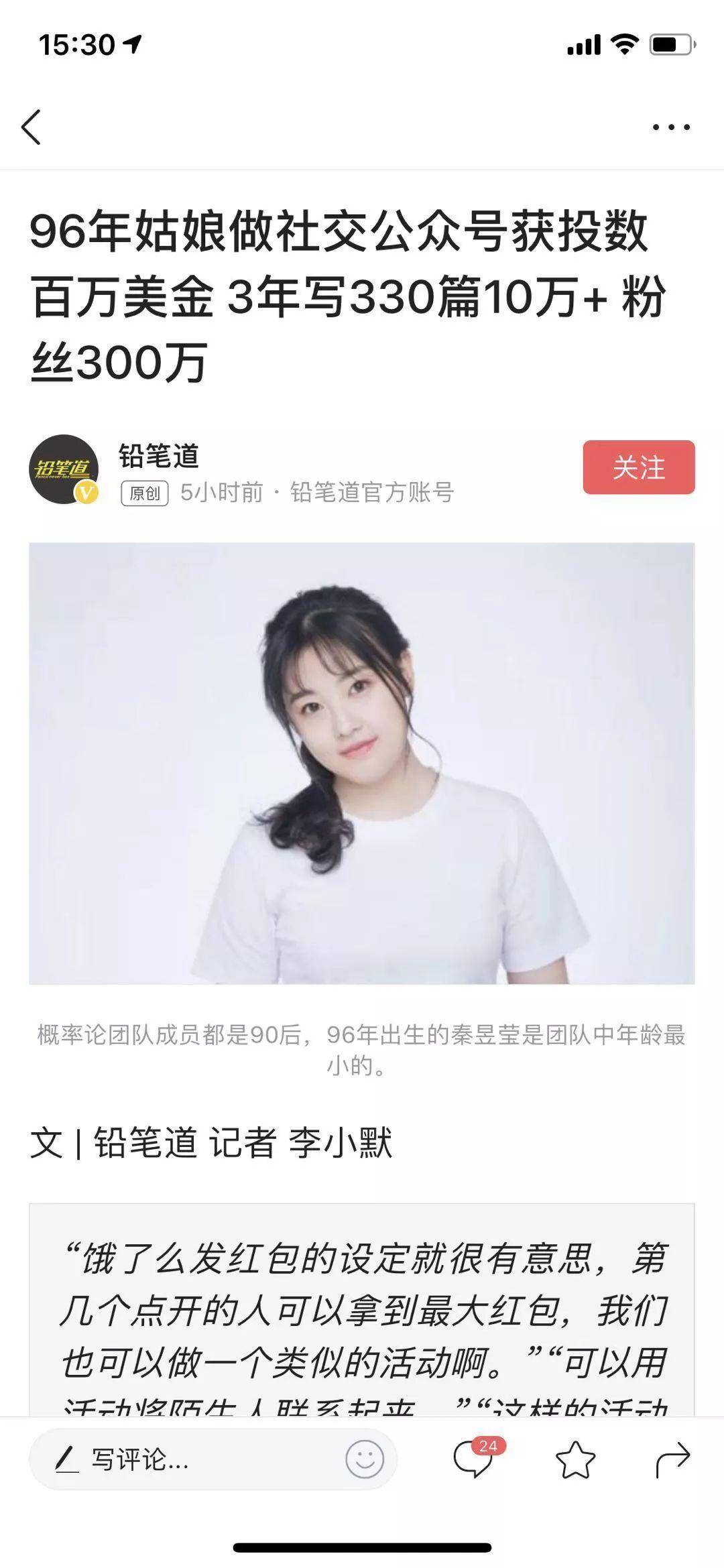Open the emoji smiley picker
724x1568 pixels.
(x=365, y=1459)
